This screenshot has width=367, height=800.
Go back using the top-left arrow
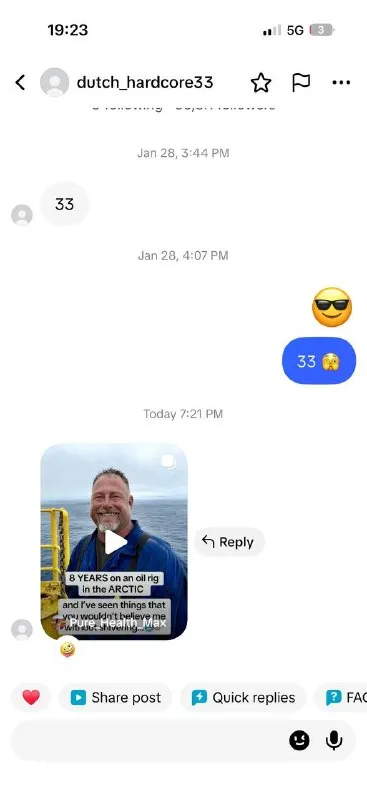[20, 82]
